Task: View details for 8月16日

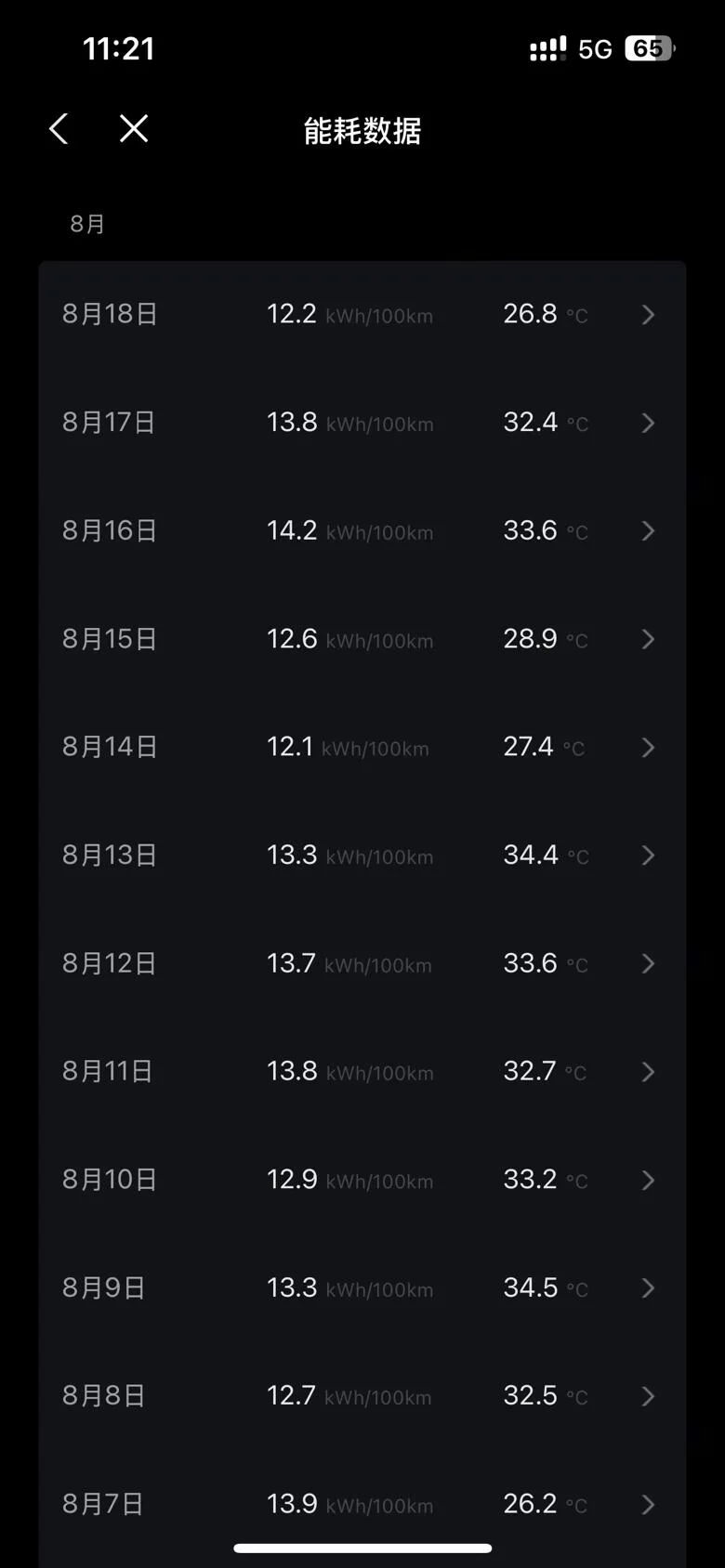Action: (x=362, y=531)
